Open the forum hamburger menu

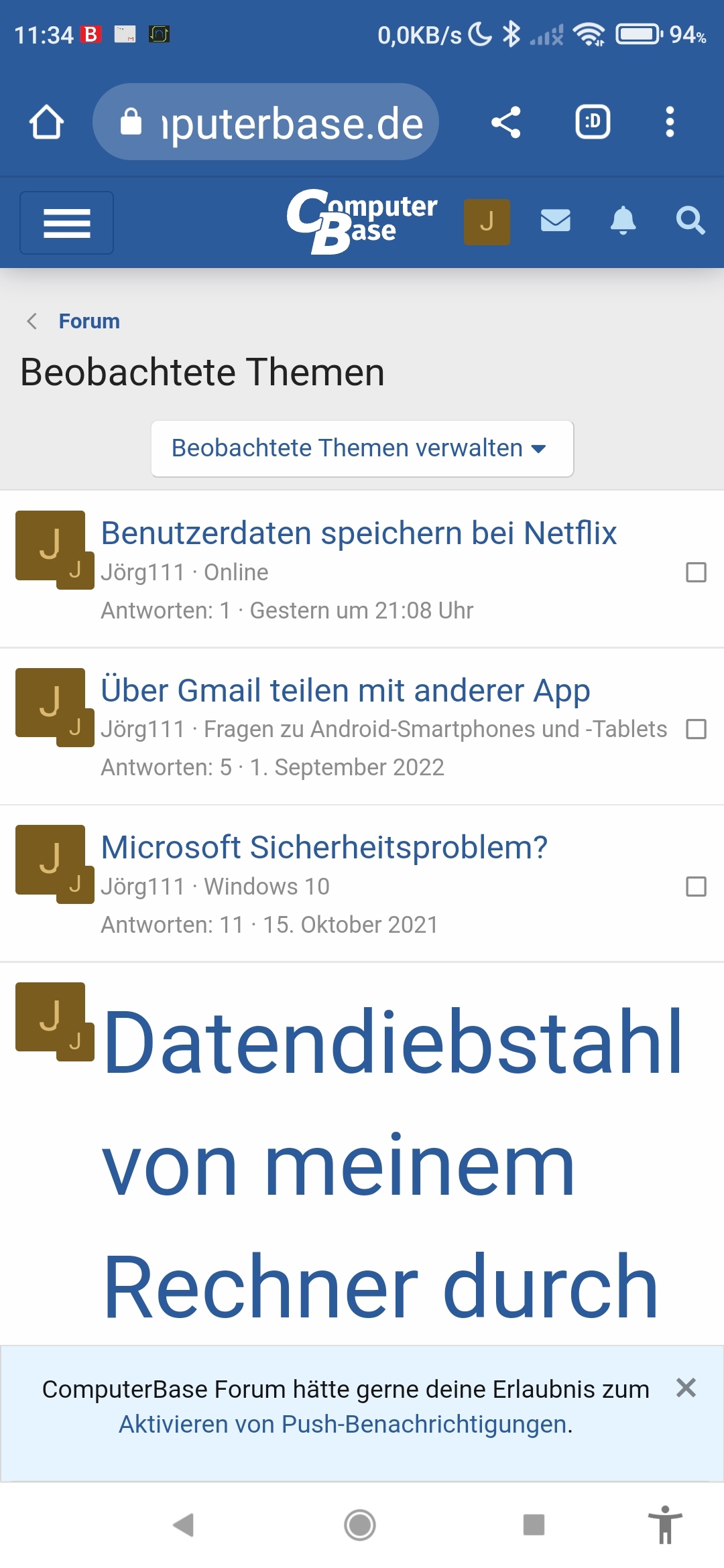(x=66, y=223)
